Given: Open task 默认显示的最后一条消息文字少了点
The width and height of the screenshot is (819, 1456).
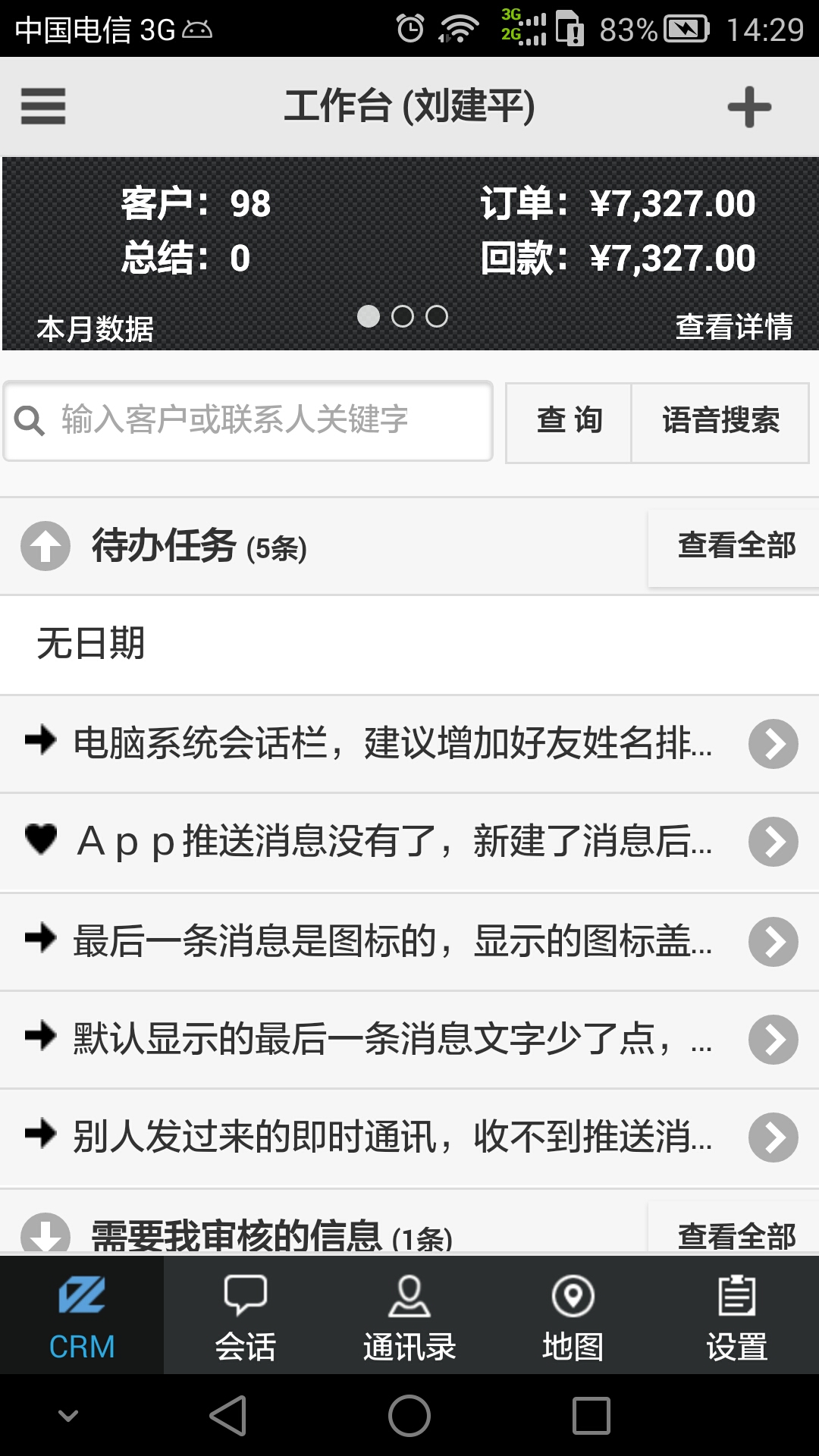Looking at the screenshot, I should (x=409, y=1040).
